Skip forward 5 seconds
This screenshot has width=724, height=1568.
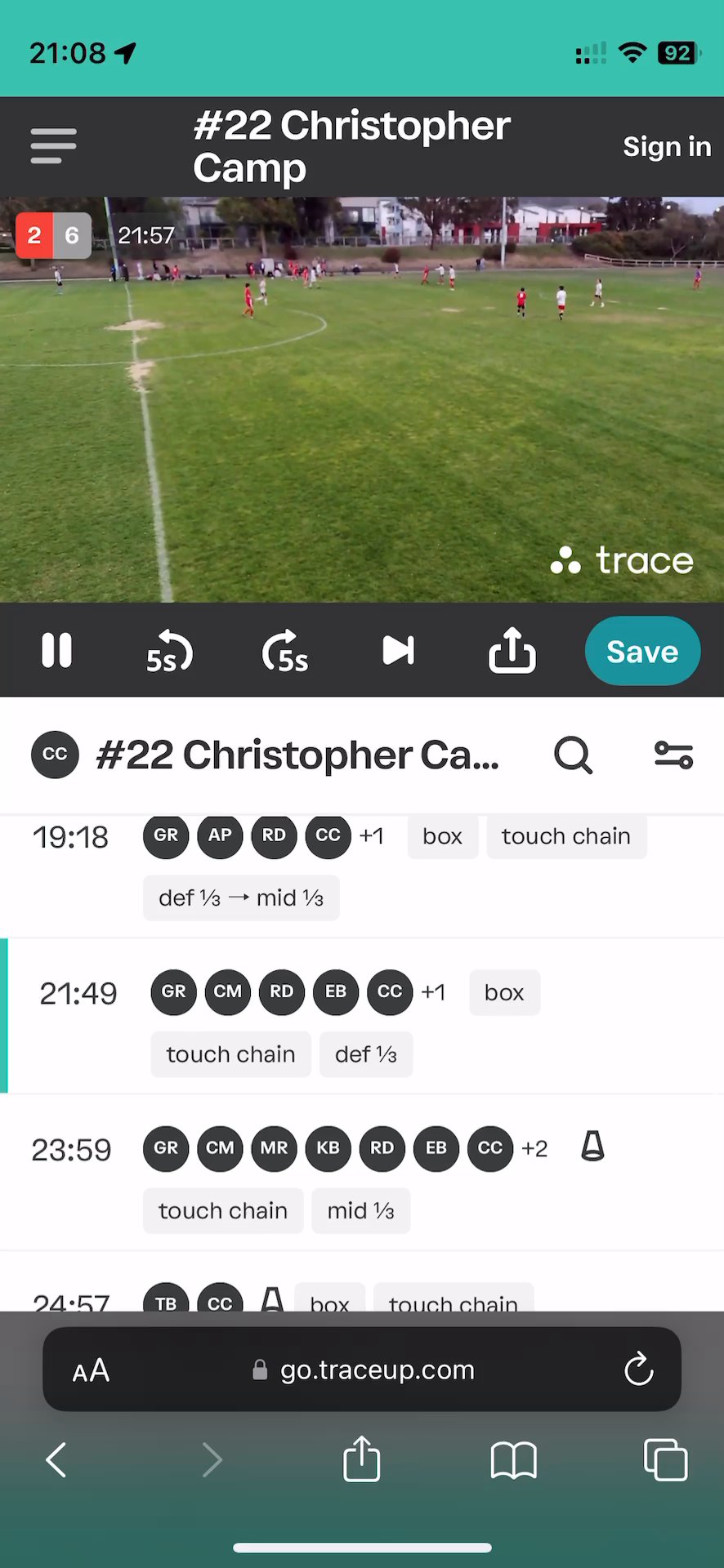[x=284, y=651]
